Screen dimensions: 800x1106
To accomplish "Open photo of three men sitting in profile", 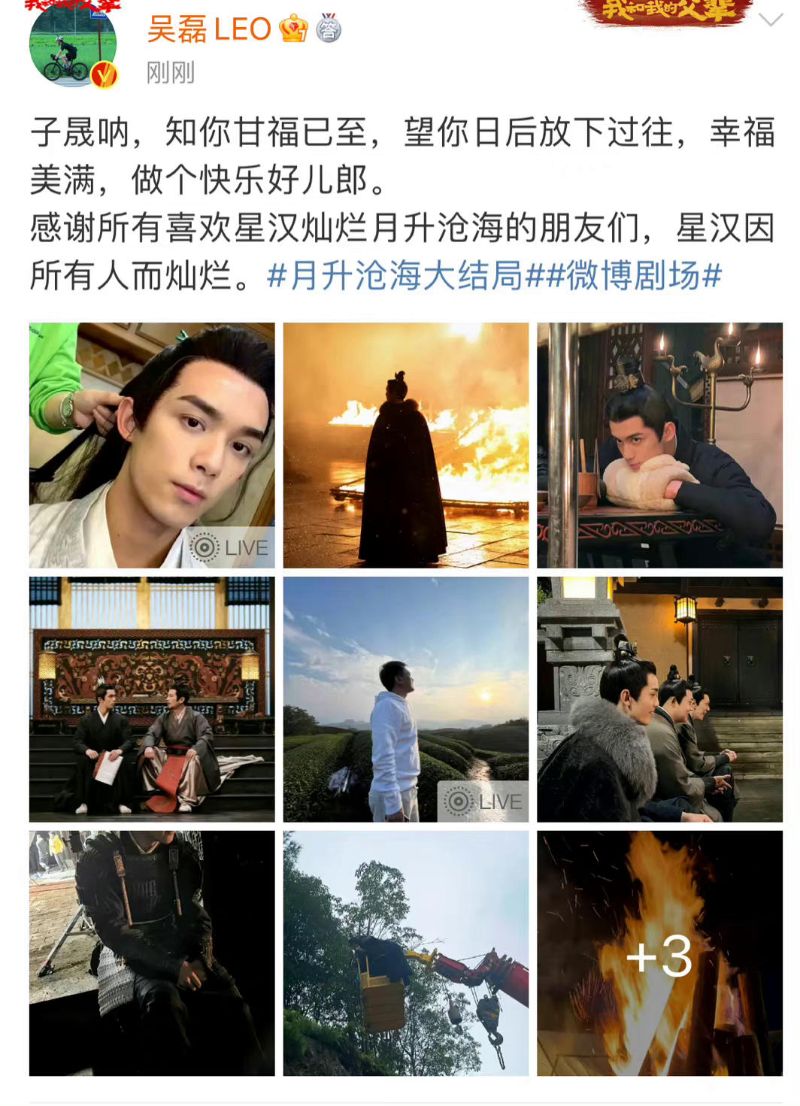I will tap(660, 699).
